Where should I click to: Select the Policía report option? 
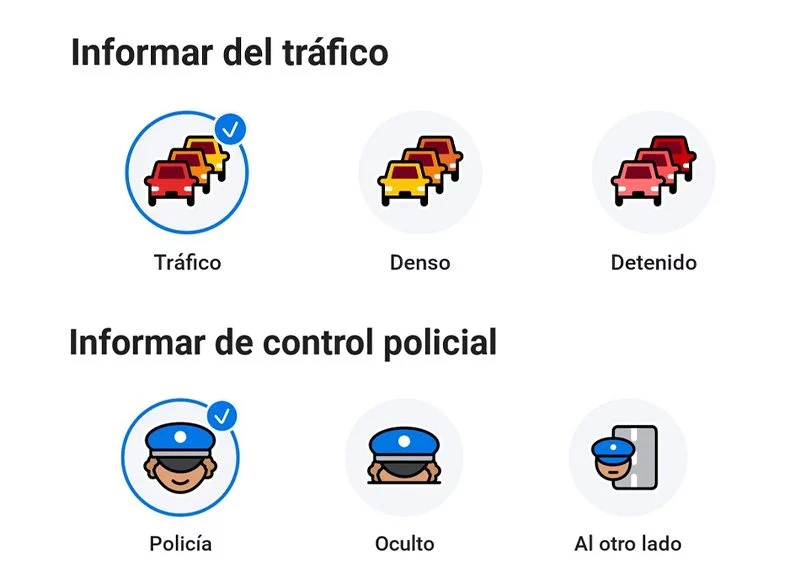point(181,458)
